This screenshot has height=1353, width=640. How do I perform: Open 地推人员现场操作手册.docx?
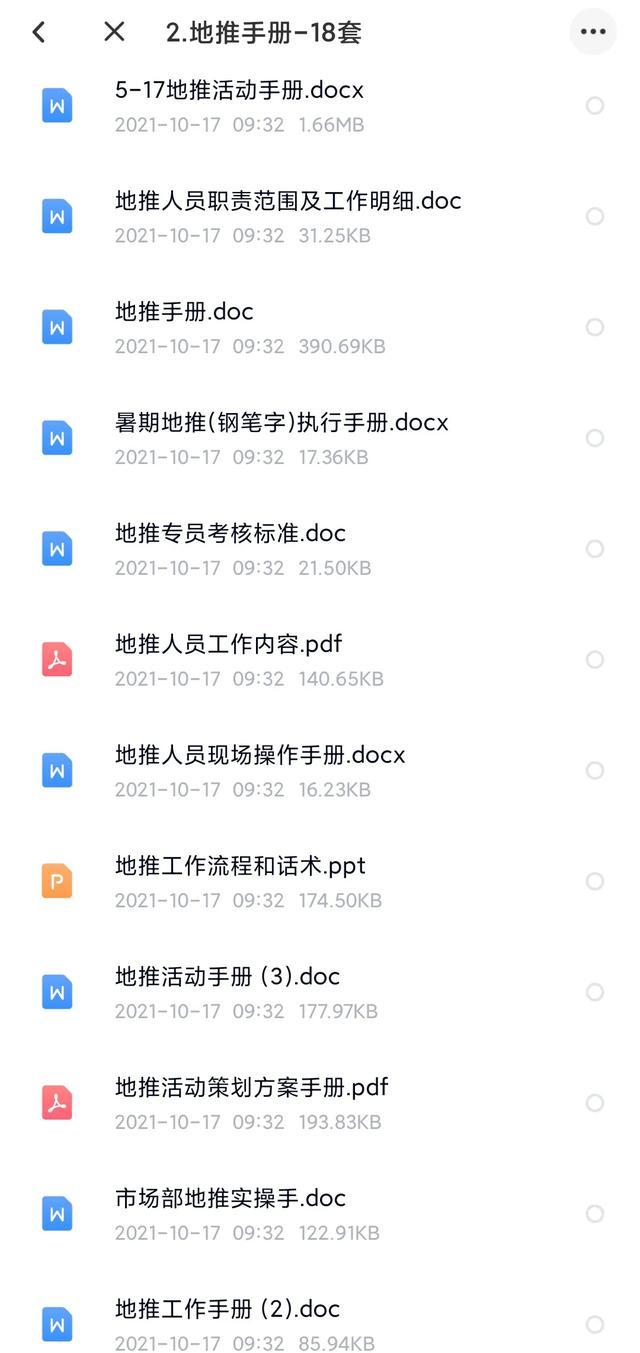pyautogui.click(x=260, y=755)
